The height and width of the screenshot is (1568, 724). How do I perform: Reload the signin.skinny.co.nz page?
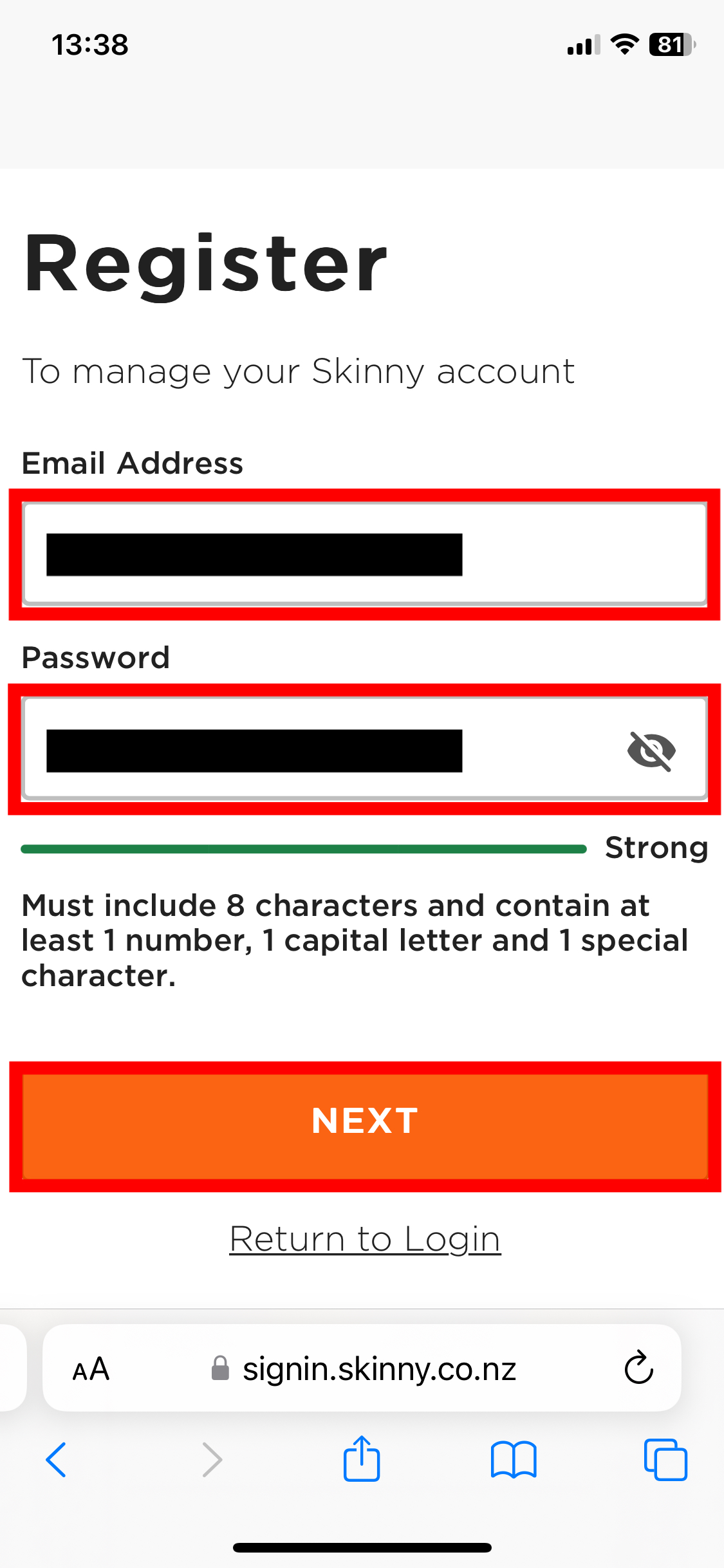click(638, 1368)
